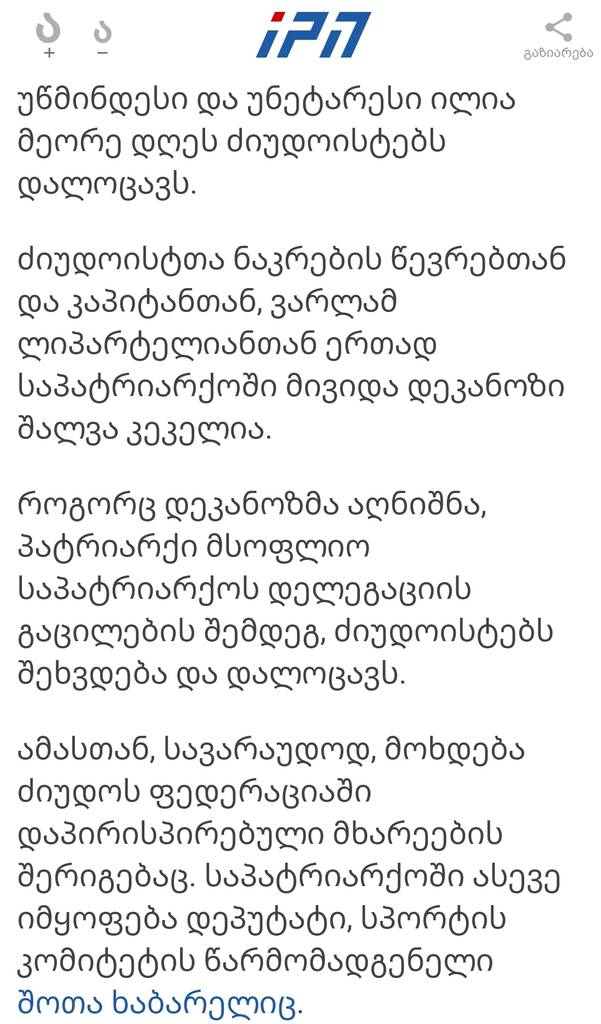The width and height of the screenshot is (601, 1024).
Task: Open the შოთა ხაბარელიც link
Action: (159, 1001)
